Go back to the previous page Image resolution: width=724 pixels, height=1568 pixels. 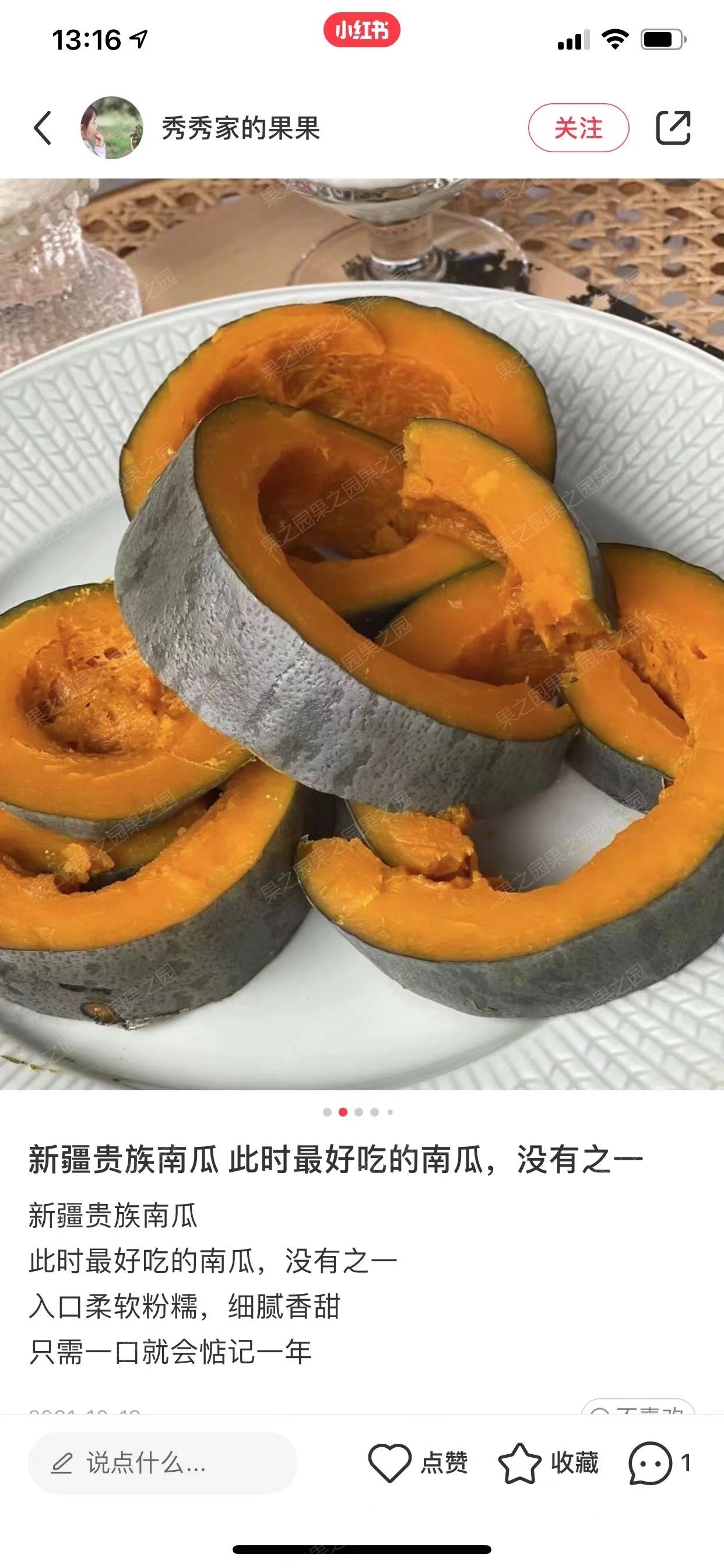click(x=43, y=128)
